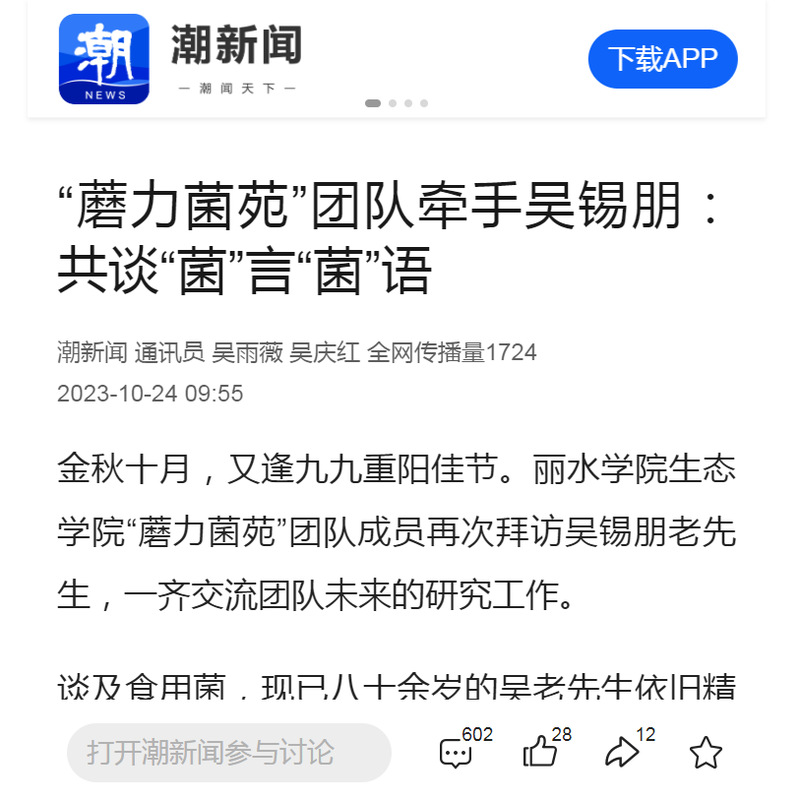Bookmark article with the star icon
The width and height of the screenshot is (800, 800).
coord(706,752)
